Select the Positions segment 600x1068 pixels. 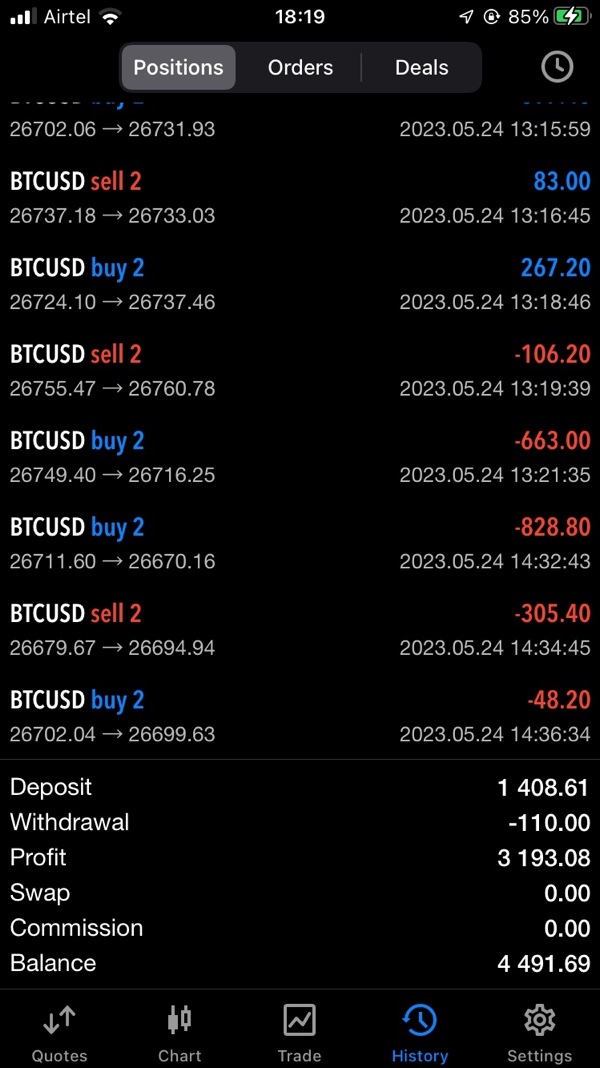click(x=178, y=67)
